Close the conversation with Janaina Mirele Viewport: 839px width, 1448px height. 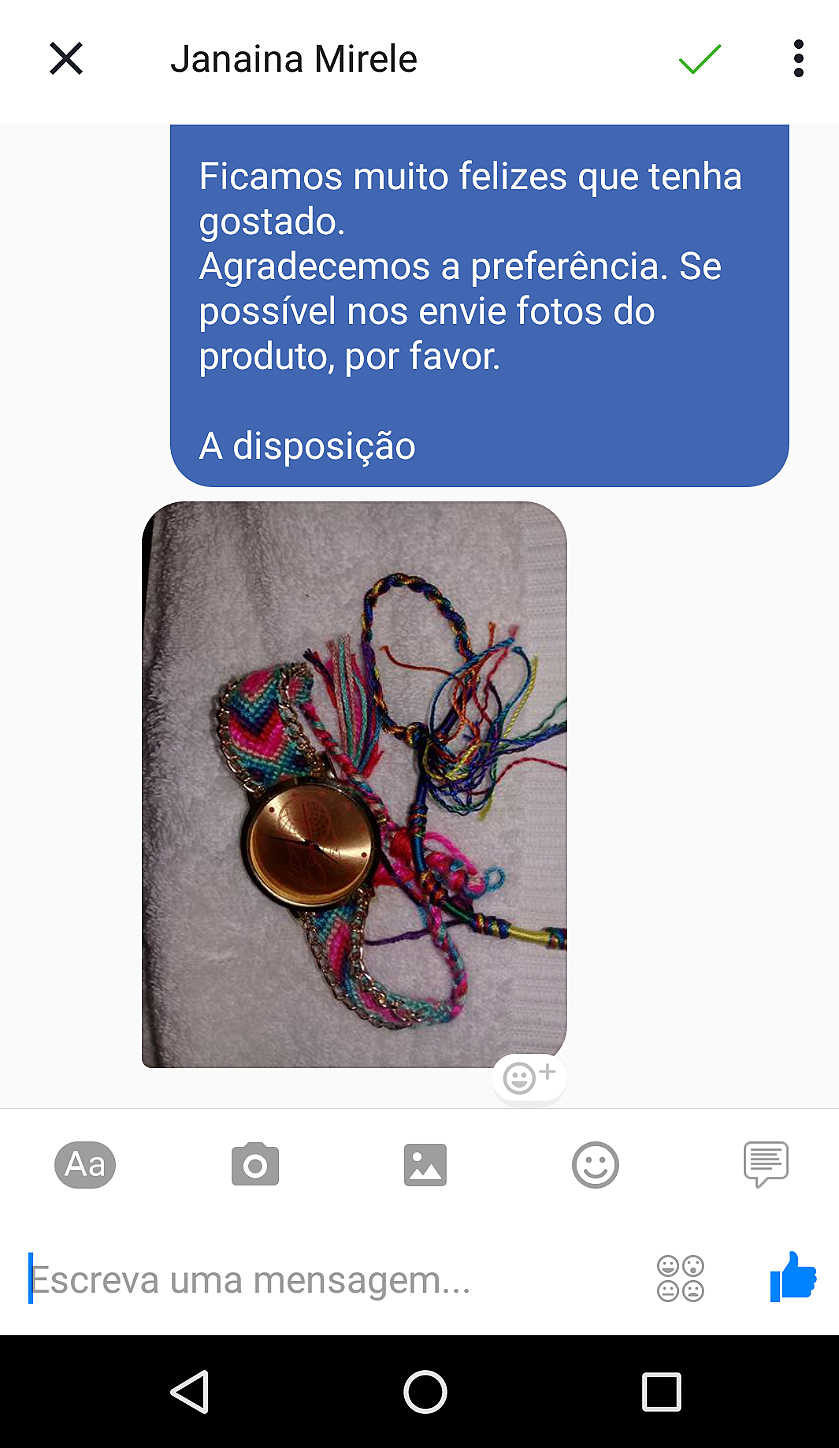point(66,59)
